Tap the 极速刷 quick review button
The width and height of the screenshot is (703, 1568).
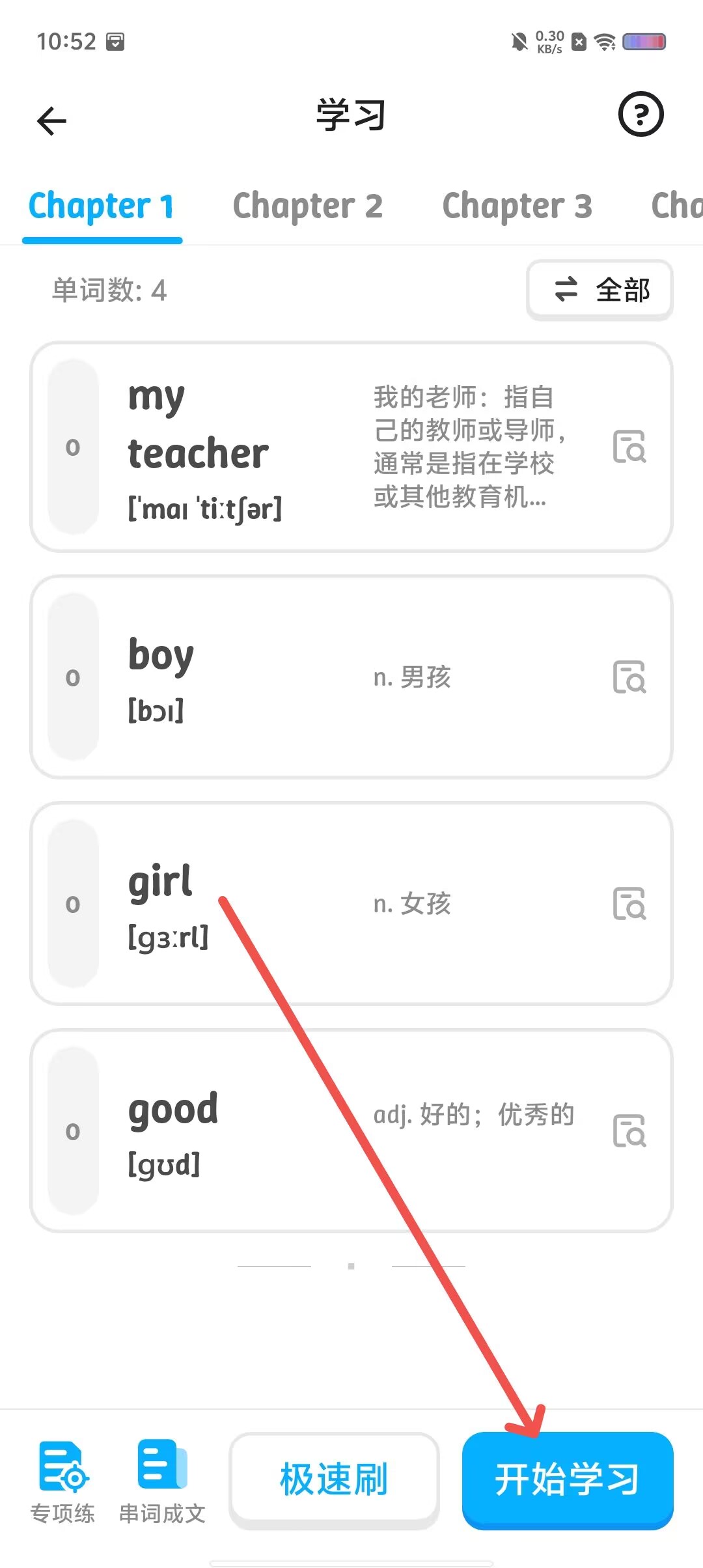[x=334, y=1479]
